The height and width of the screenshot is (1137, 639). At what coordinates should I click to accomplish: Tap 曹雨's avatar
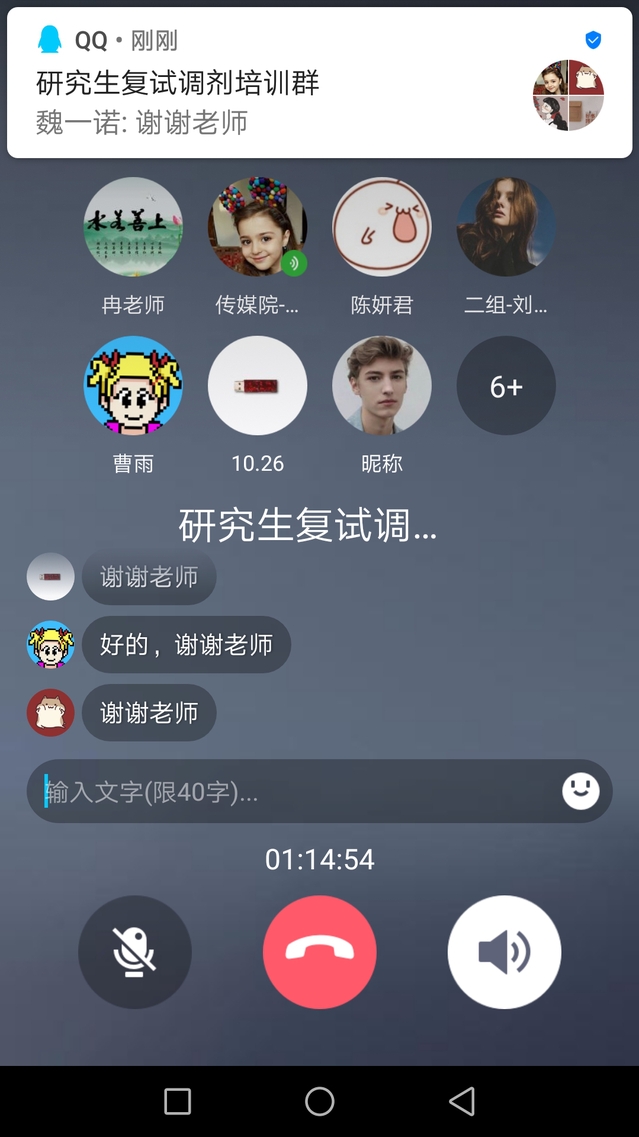click(x=133, y=386)
